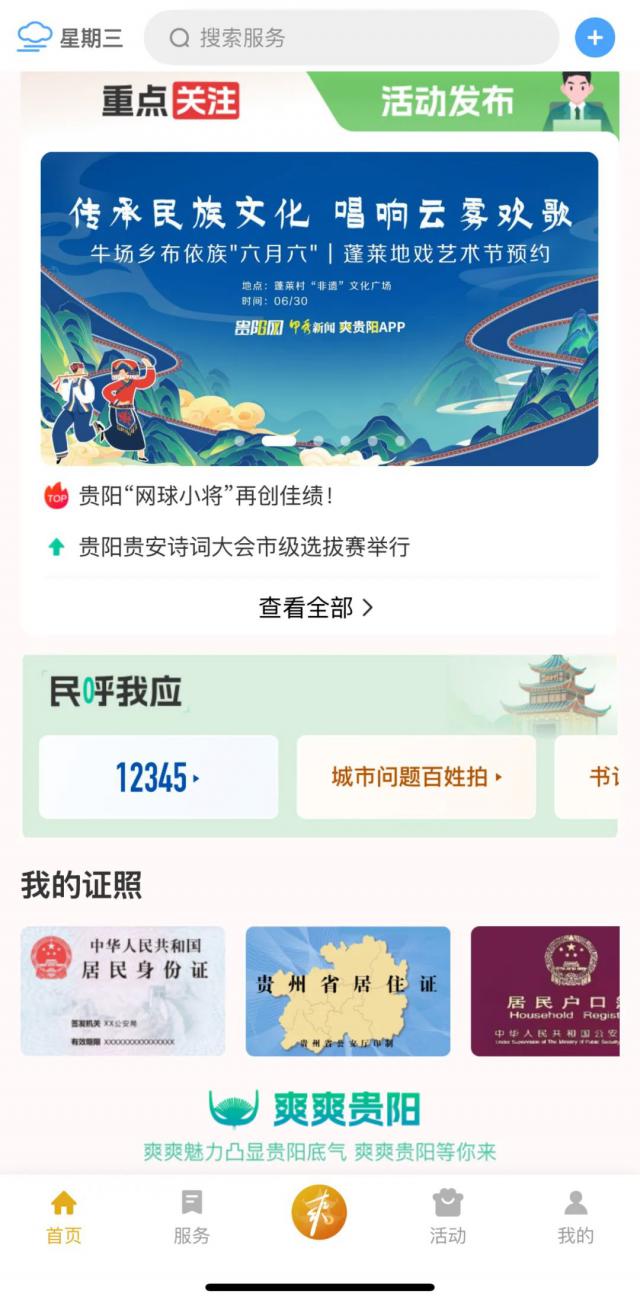View the 贵州省居住证 card
The image size is (640, 1303).
pos(348,991)
